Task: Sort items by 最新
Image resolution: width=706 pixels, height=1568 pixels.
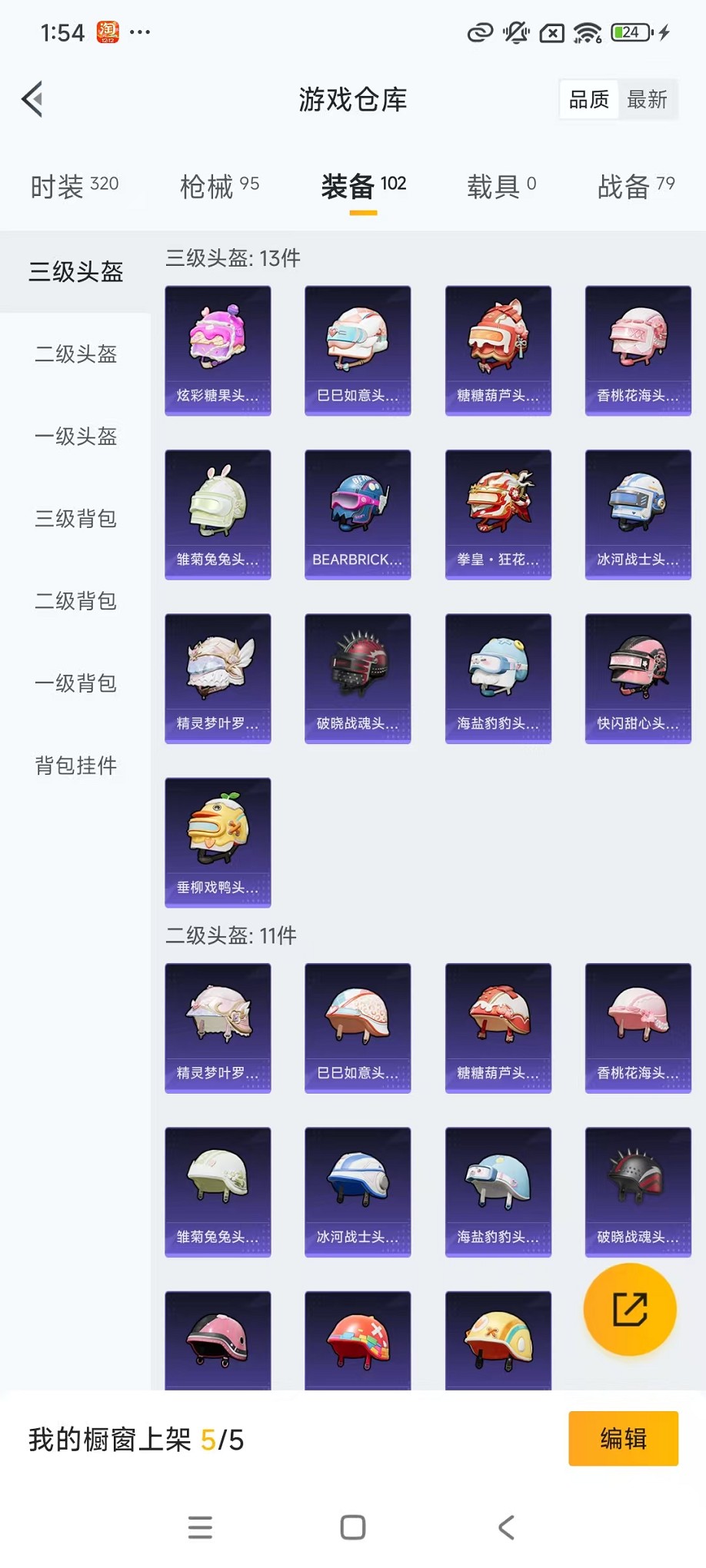Action: tap(646, 99)
